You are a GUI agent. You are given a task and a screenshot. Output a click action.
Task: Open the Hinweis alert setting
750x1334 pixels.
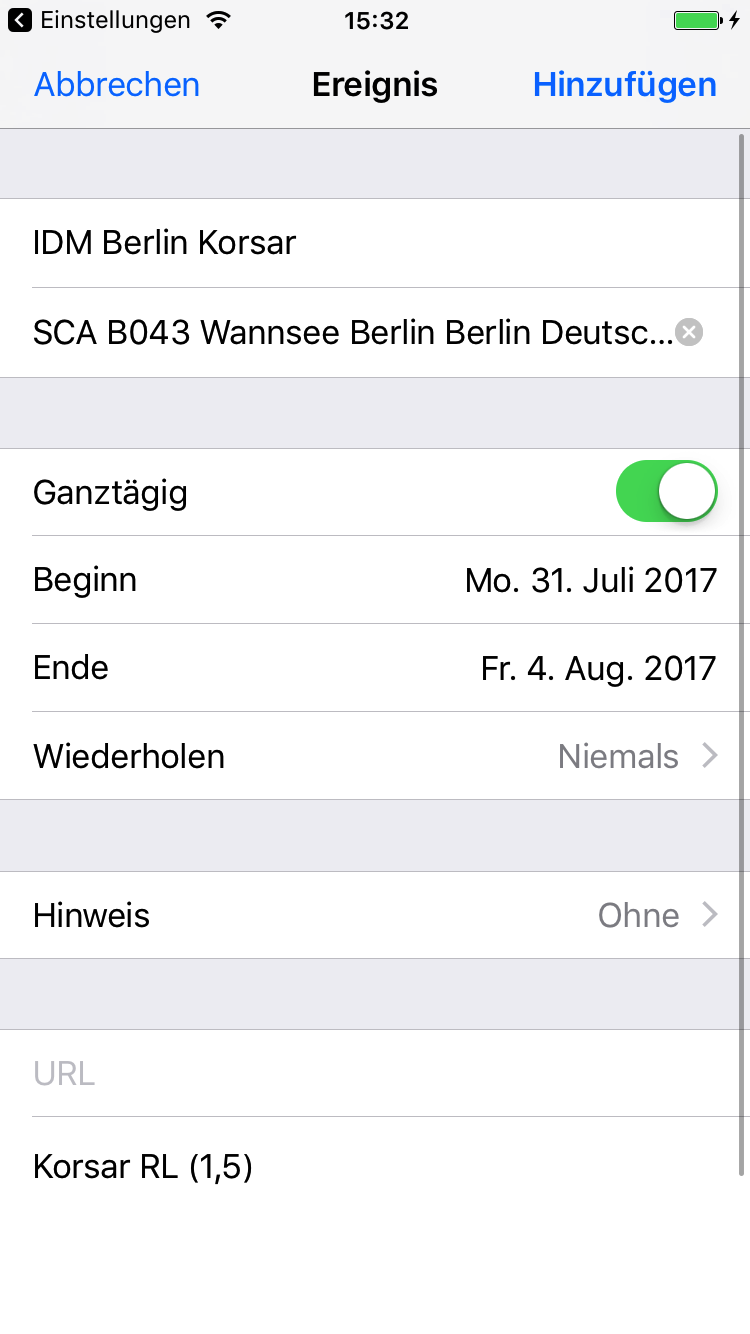tap(375, 915)
